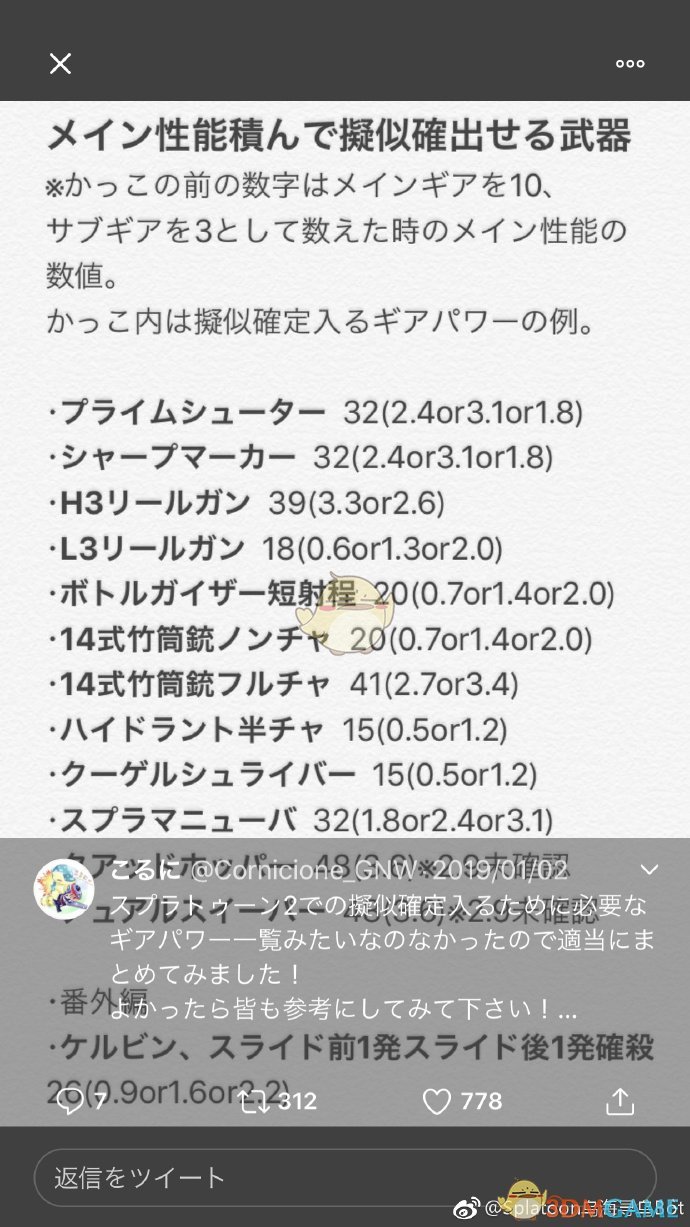
Task: Like this tweet
Action: tap(437, 1101)
